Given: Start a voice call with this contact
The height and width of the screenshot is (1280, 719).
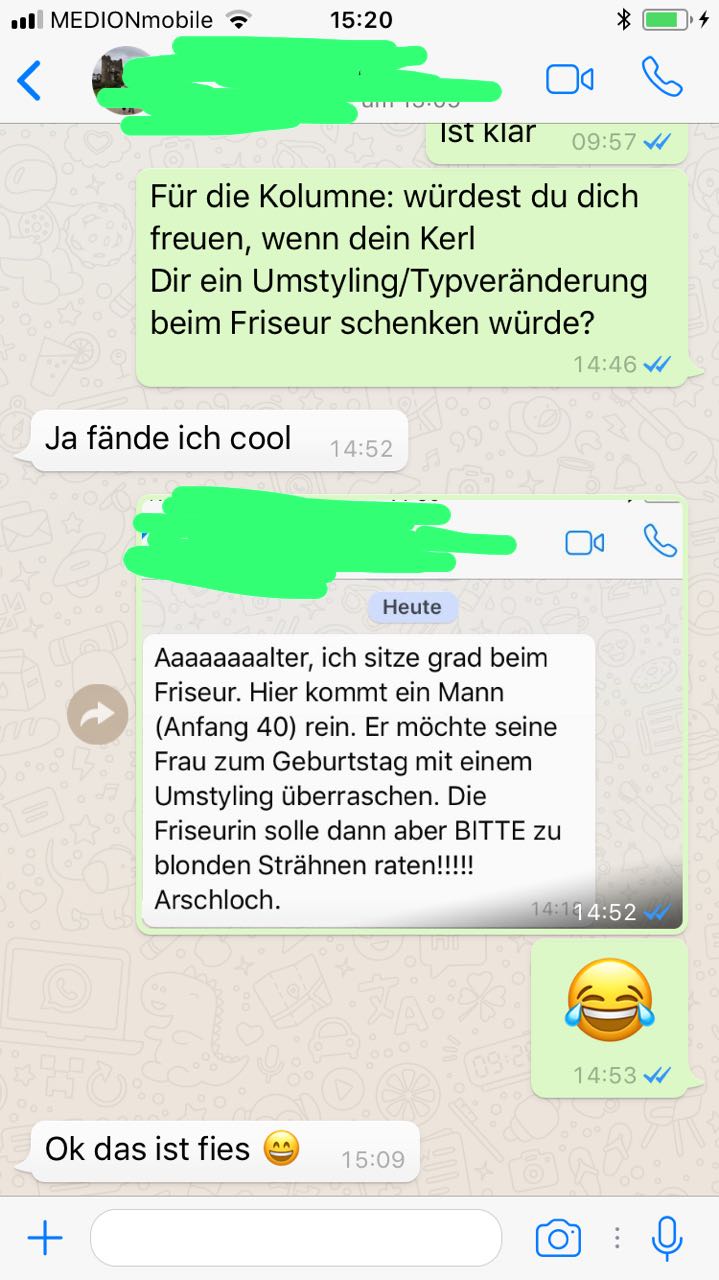Looking at the screenshot, I should [x=661, y=77].
